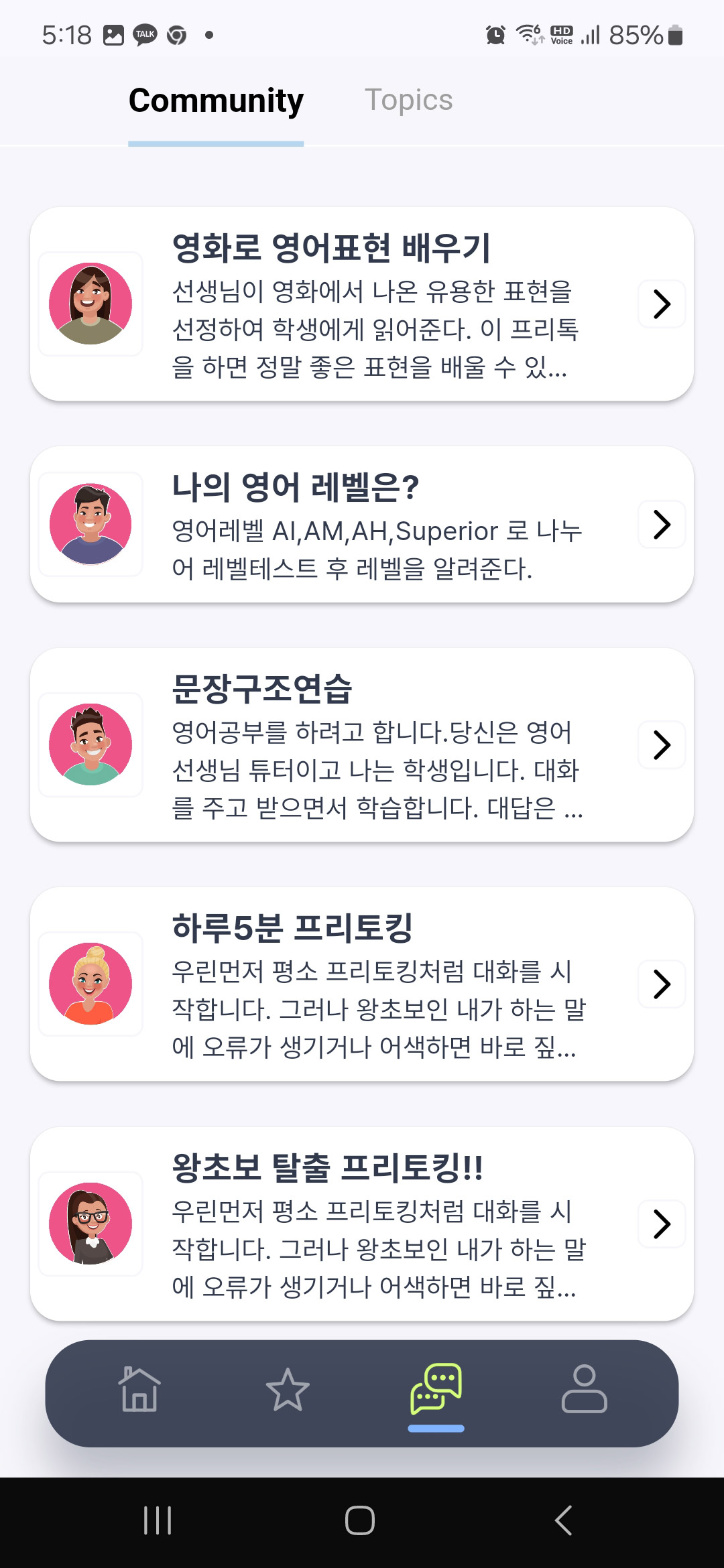Tap the chevron on 하루5분 프리토킹 card
Image resolution: width=724 pixels, height=1568 pixels.
(661, 984)
